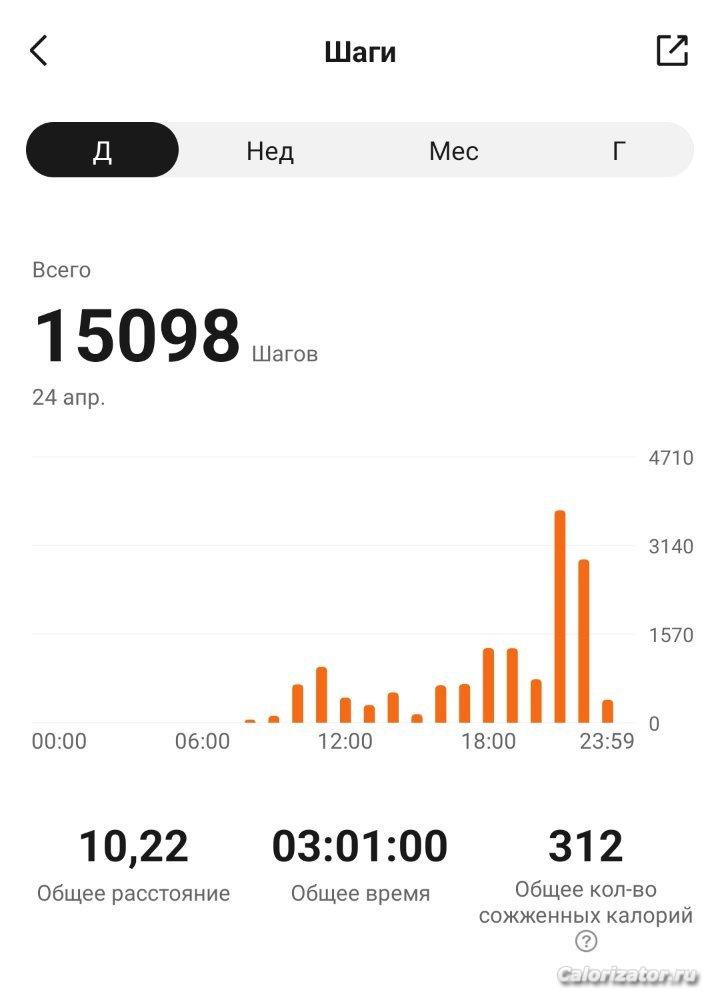
Task: Switch to the Г yearly view
Action: tap(619, 151)
